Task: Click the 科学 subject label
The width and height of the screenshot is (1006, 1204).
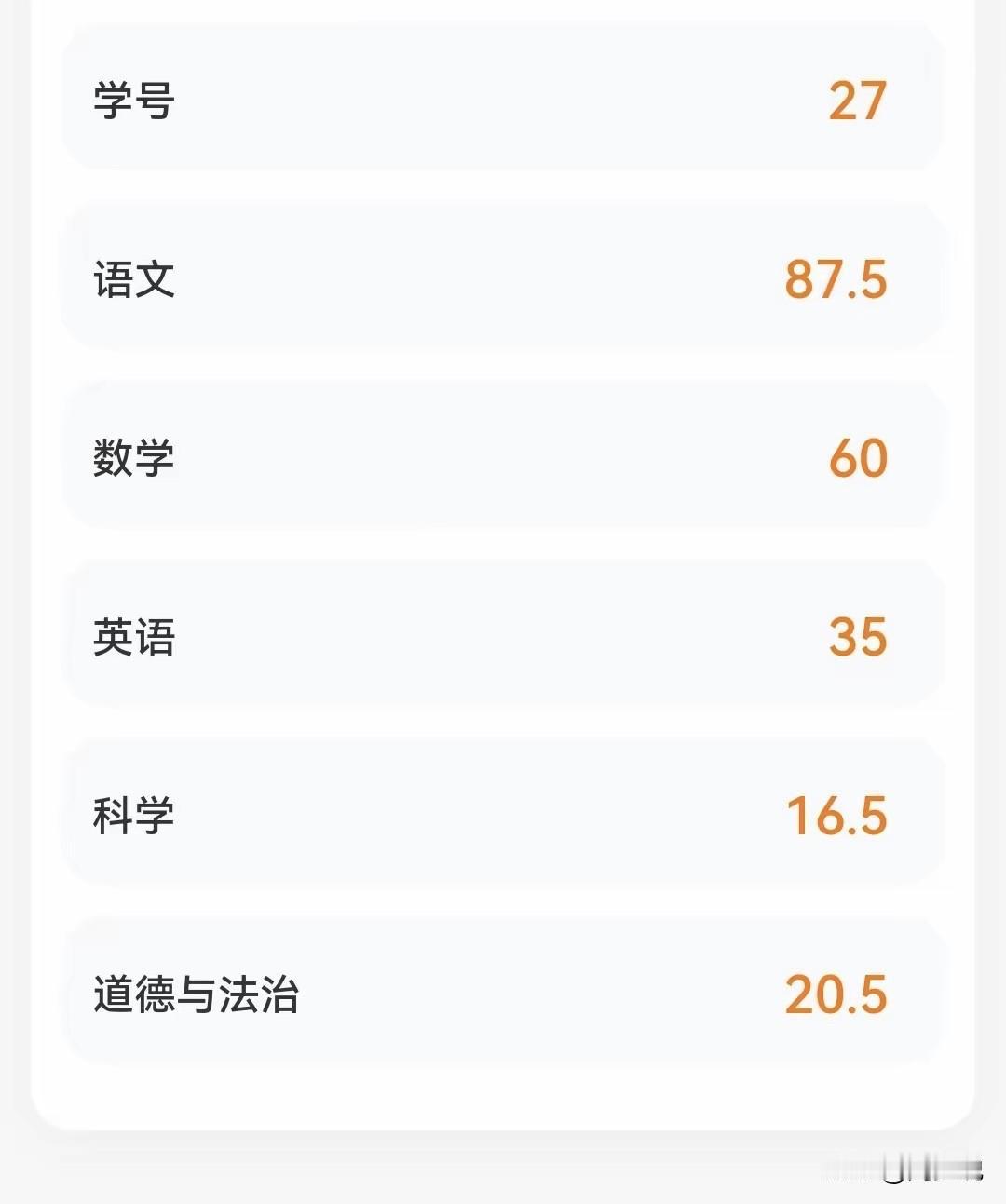Action: 134,813
